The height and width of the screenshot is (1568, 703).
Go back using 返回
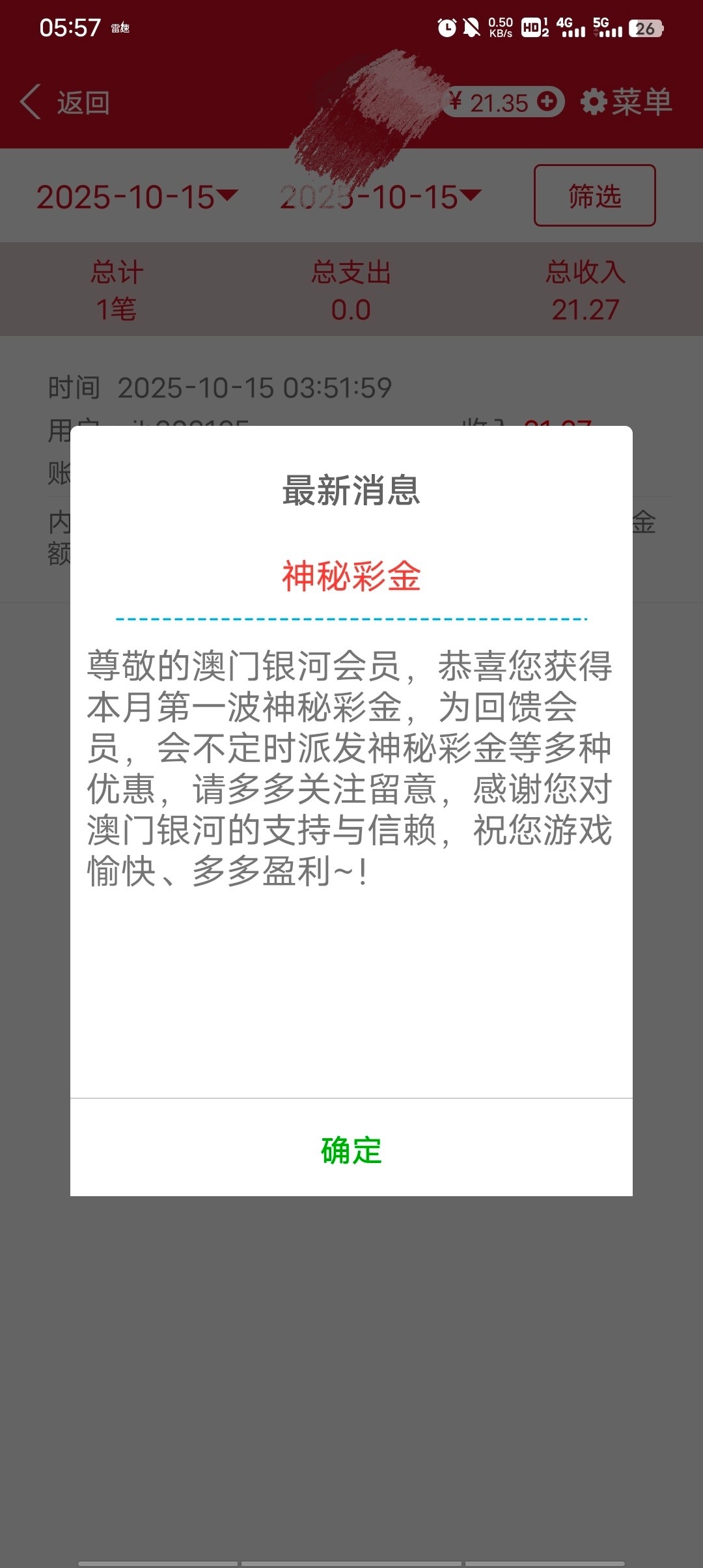point(65,102)
